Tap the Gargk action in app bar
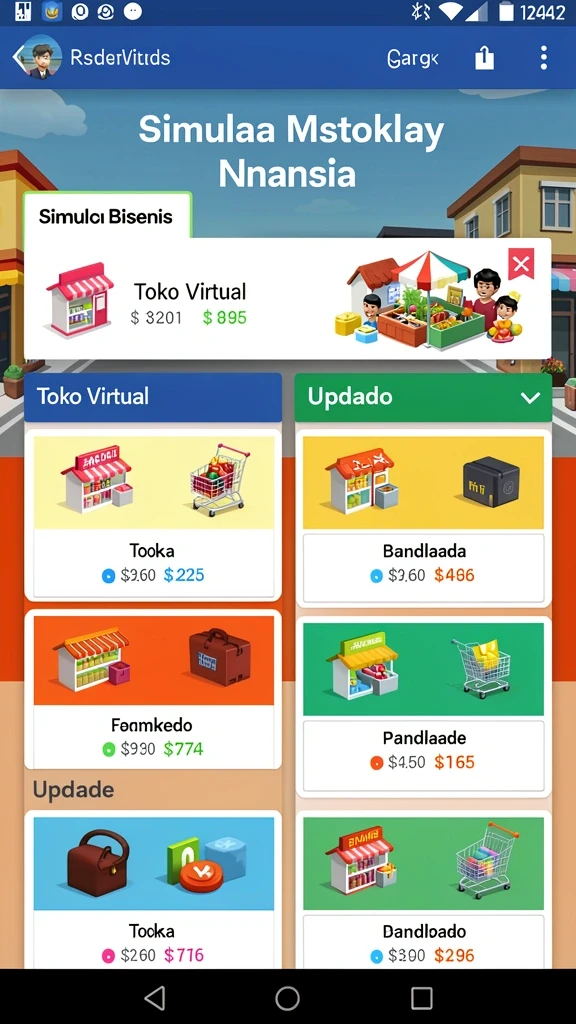 tap(413, 59)
